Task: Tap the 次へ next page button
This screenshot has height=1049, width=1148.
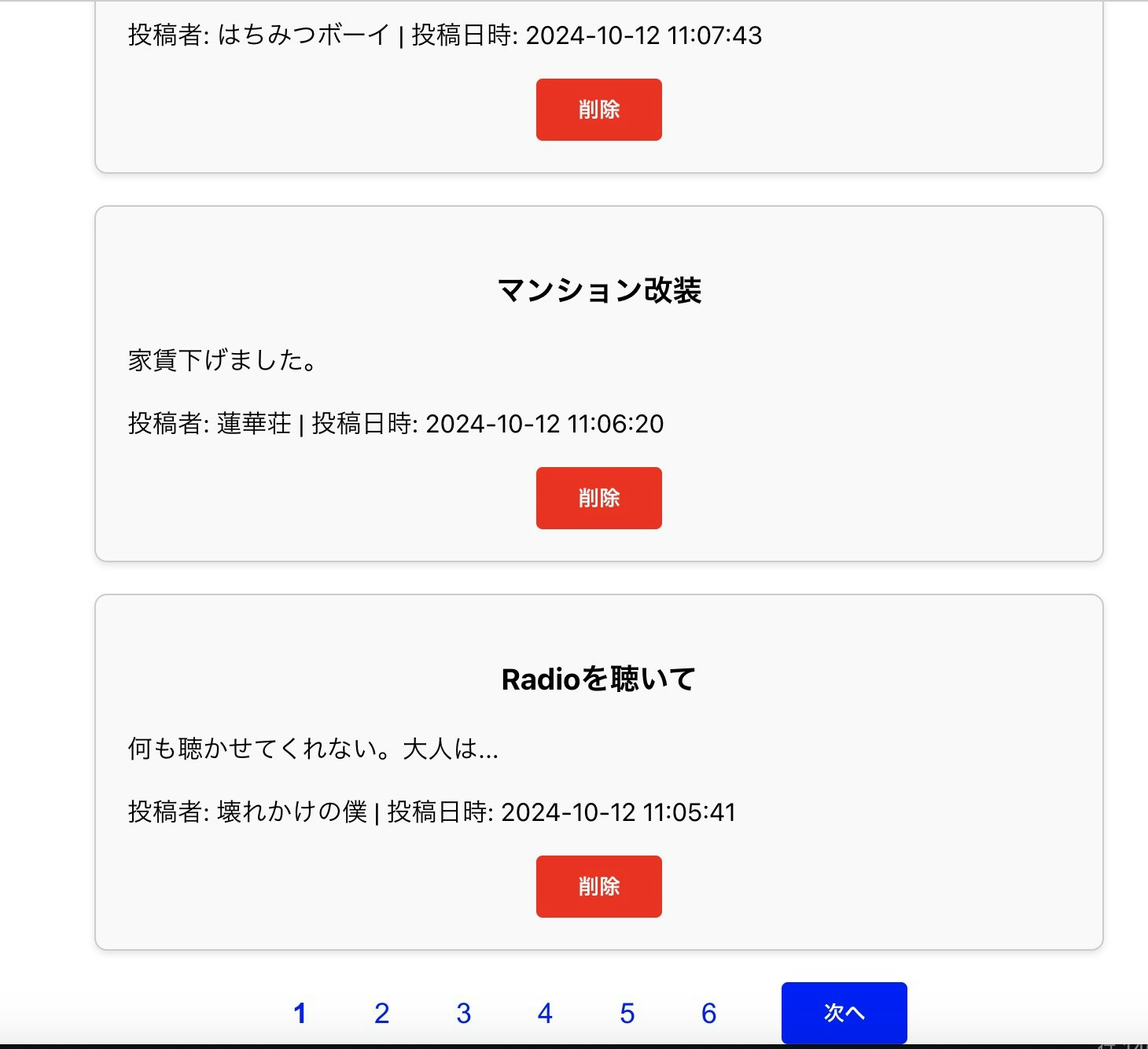Action: click(844, 1012)
